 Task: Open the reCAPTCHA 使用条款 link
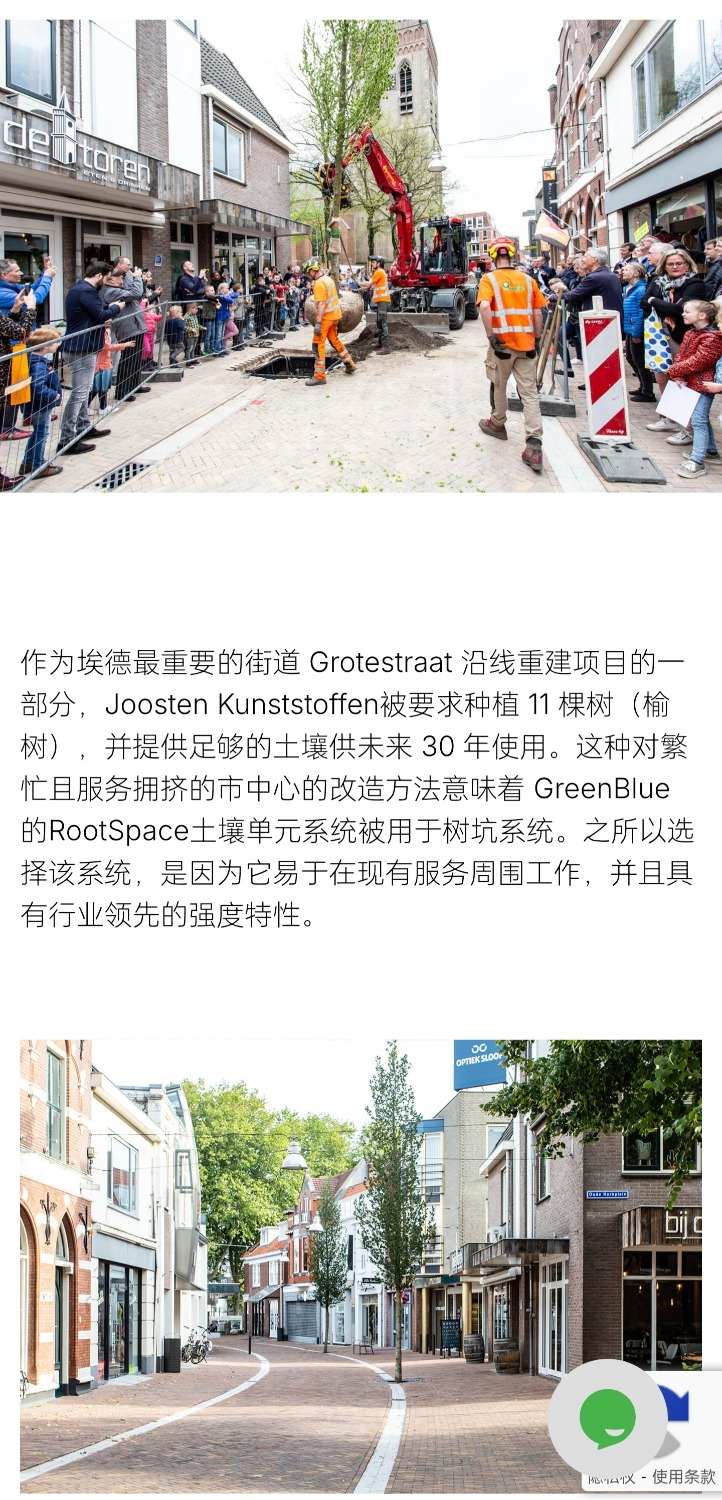(x=684, y=1476)
